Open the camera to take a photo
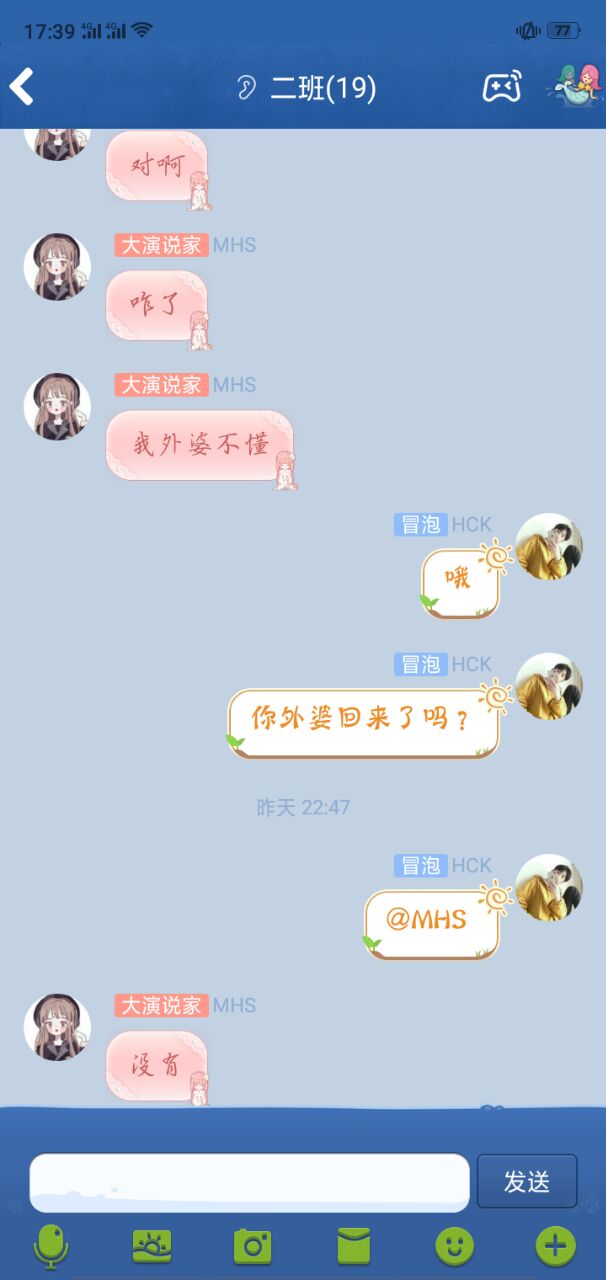The height and width of the screenshot is (1280, 606). click(253, 1245)
